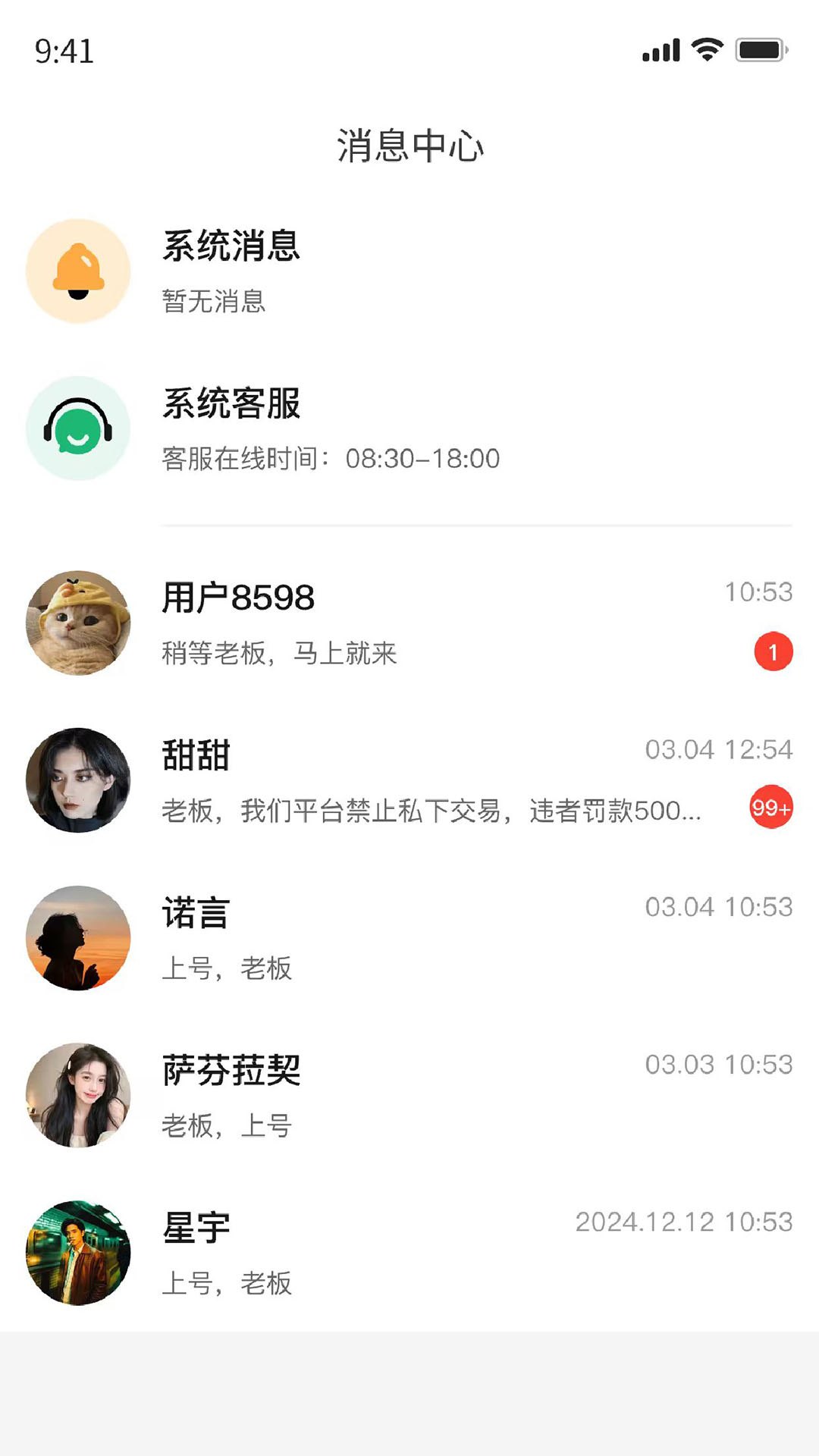
Task: Click the message preview 稍等老板，马上就来
Action: click(x=282, y=653)
